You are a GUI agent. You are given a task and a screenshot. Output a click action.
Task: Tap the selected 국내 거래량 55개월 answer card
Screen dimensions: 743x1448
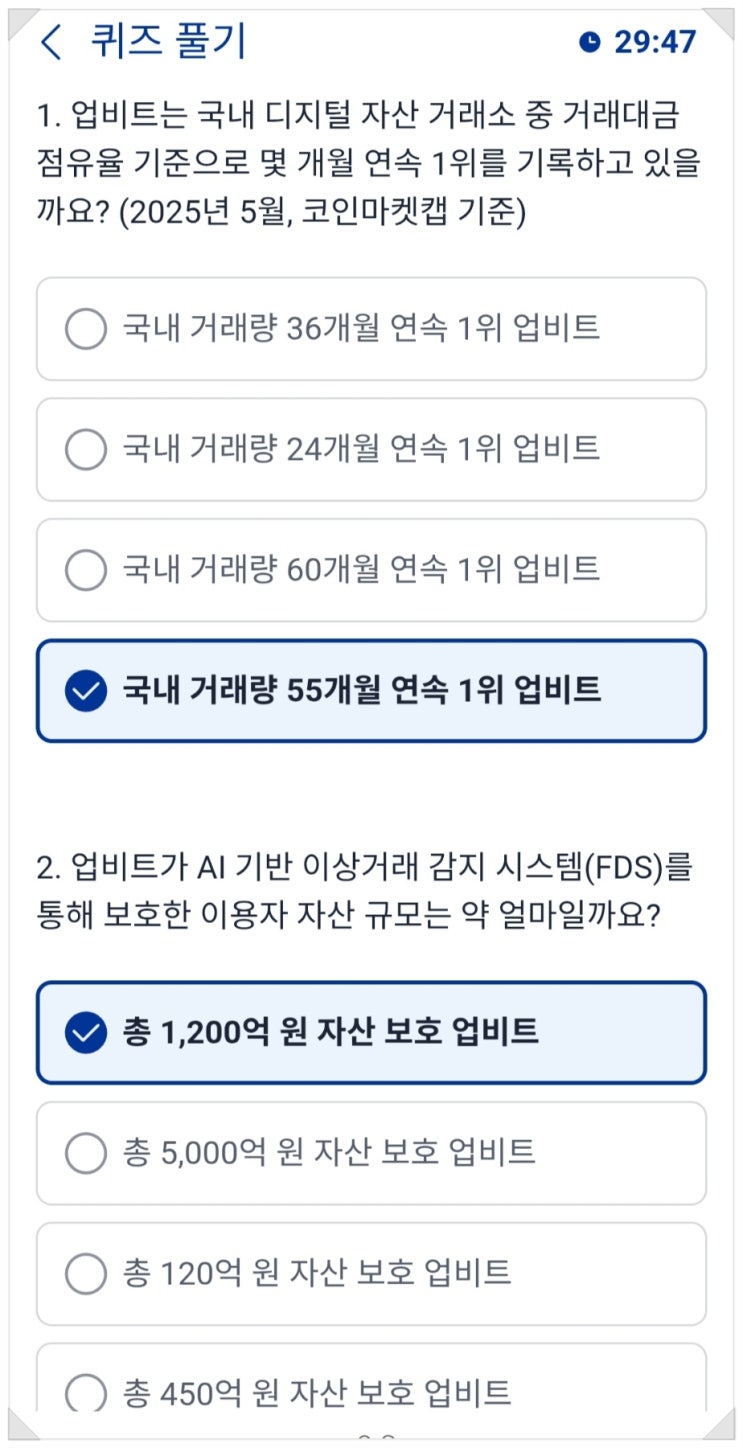point(371,689)
